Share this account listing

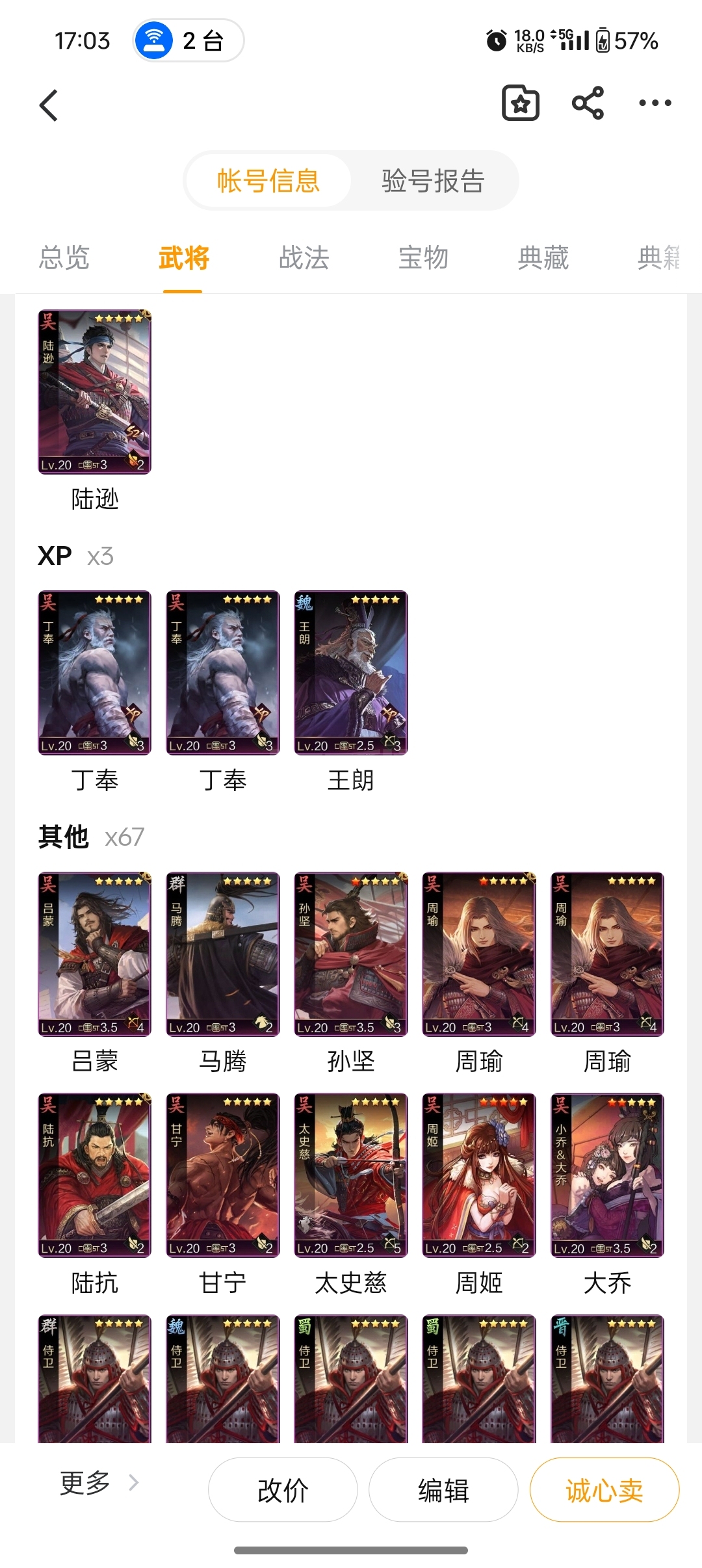coord(588,103)
